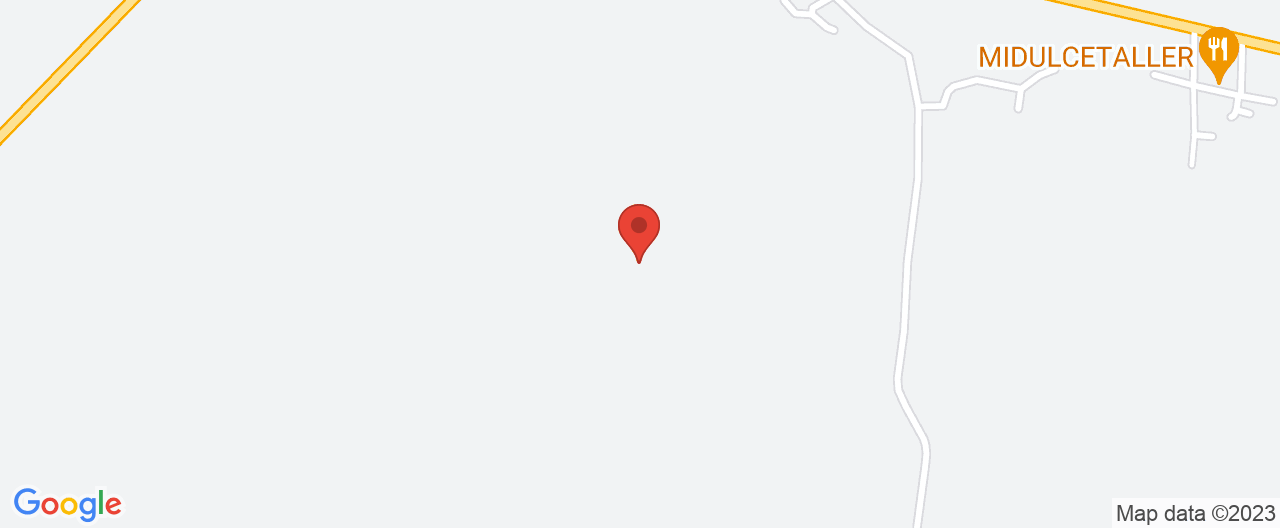Open the MIDULCETALLER restaurant marker
This screenshot has height=528, width=1280.
[1218, 50]
